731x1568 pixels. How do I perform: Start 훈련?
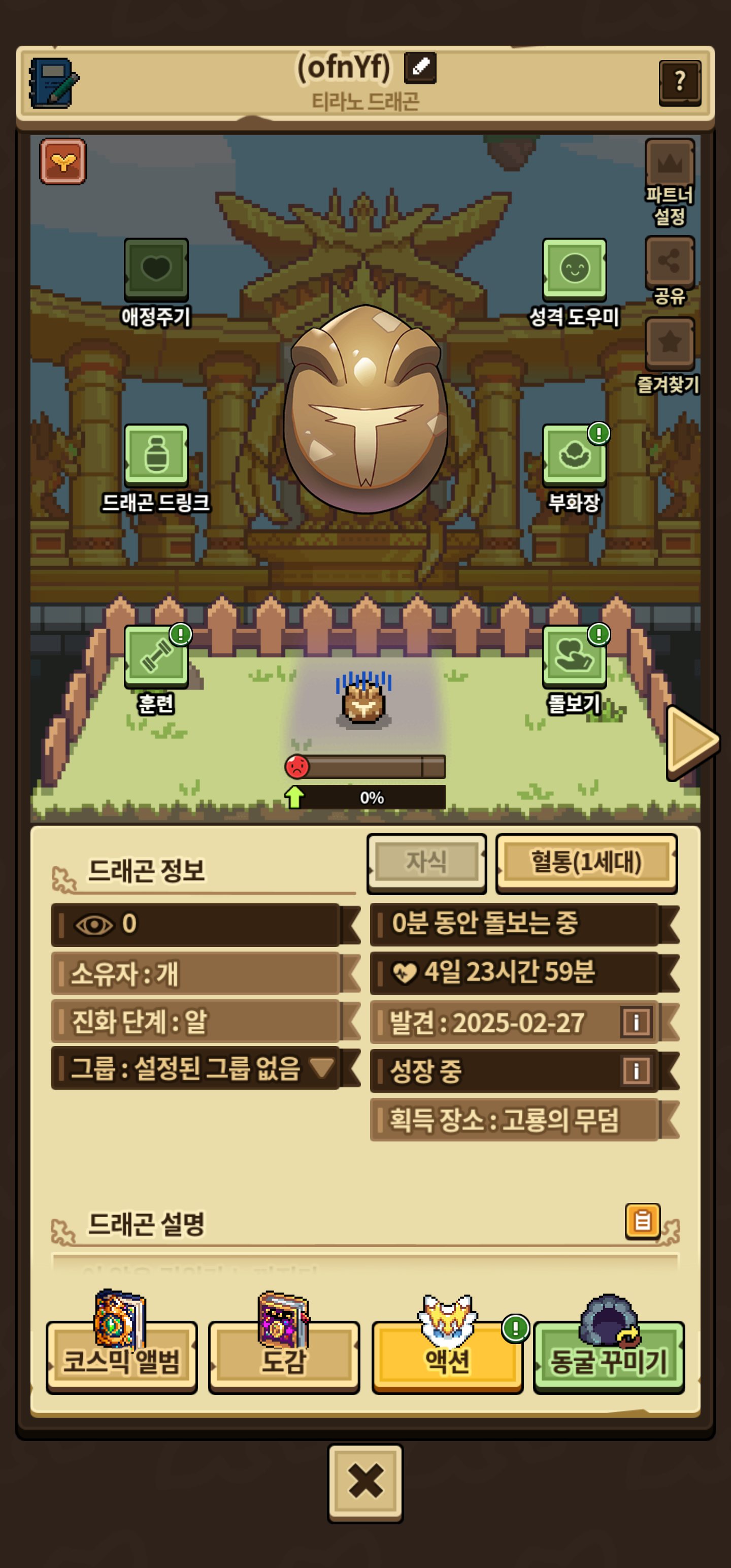156,670
